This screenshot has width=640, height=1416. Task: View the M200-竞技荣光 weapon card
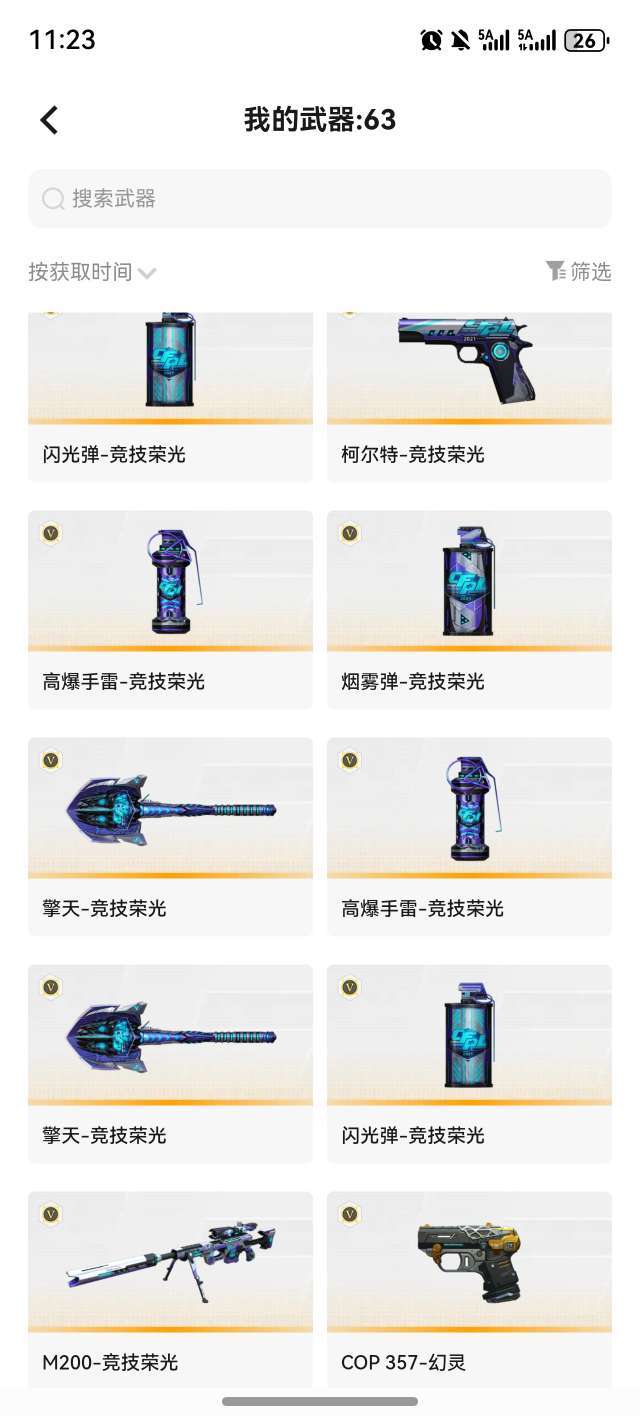click(170, 1288)
